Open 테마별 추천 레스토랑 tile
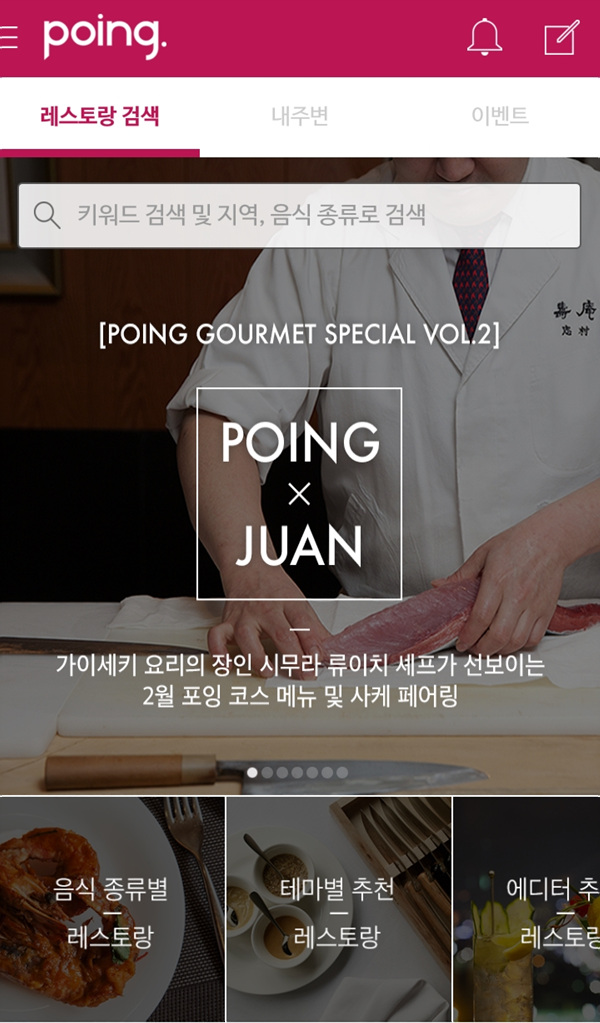Screen dimensions: 600x1023 point(338,909)
